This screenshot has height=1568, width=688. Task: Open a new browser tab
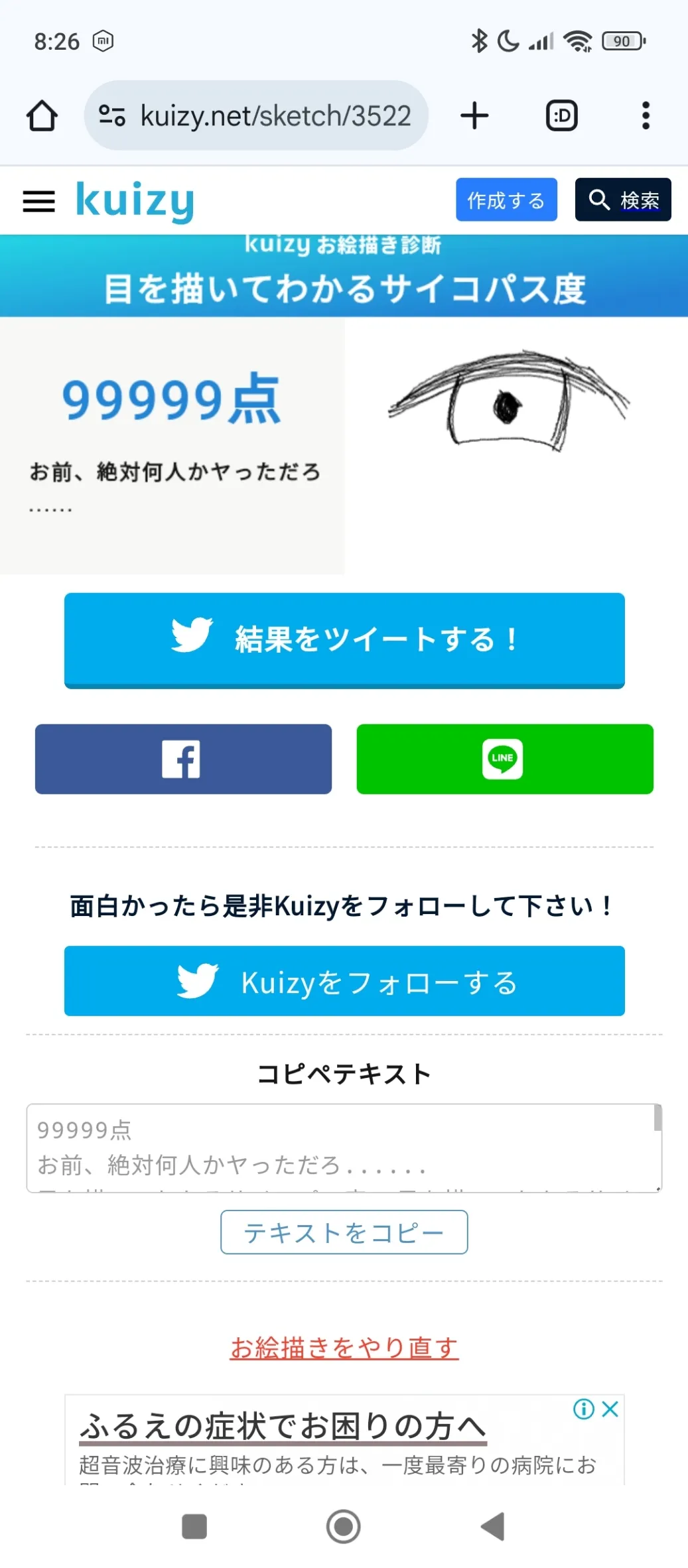pyautogui.click(x=474, y=115)
